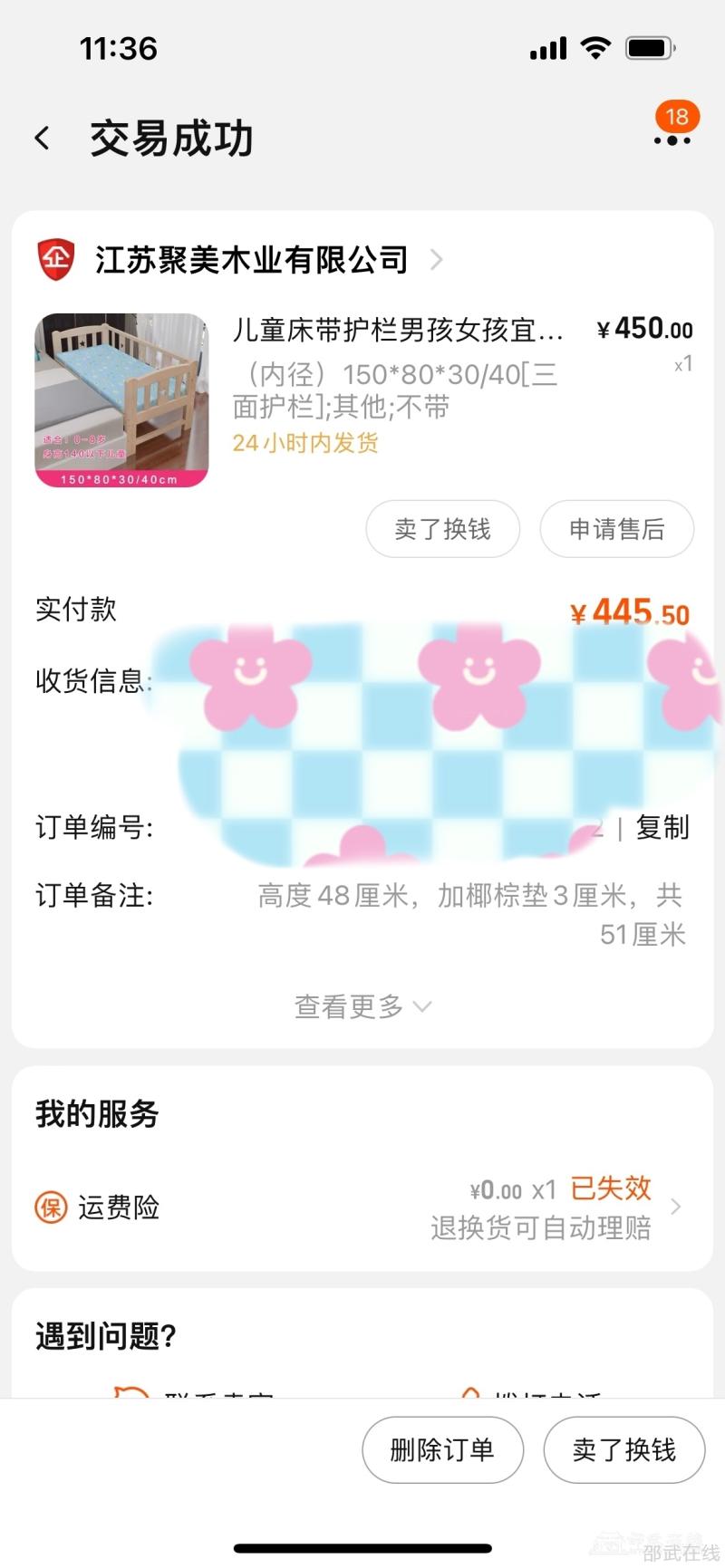
Task: Open the 儿童床 product thumbnail
Action: point(121,399)
